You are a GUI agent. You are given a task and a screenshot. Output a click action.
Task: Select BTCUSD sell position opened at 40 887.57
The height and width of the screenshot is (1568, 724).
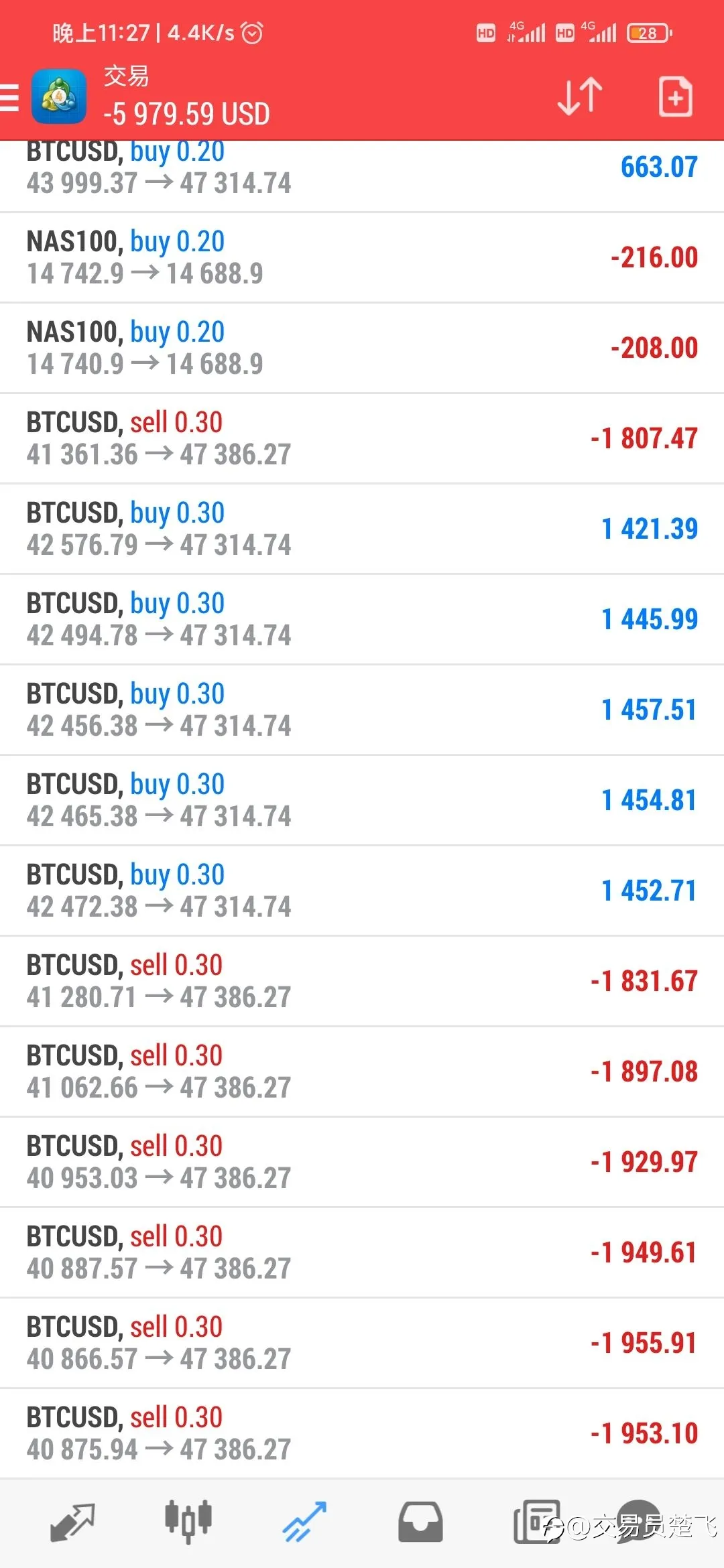[x=362, y=1252]
